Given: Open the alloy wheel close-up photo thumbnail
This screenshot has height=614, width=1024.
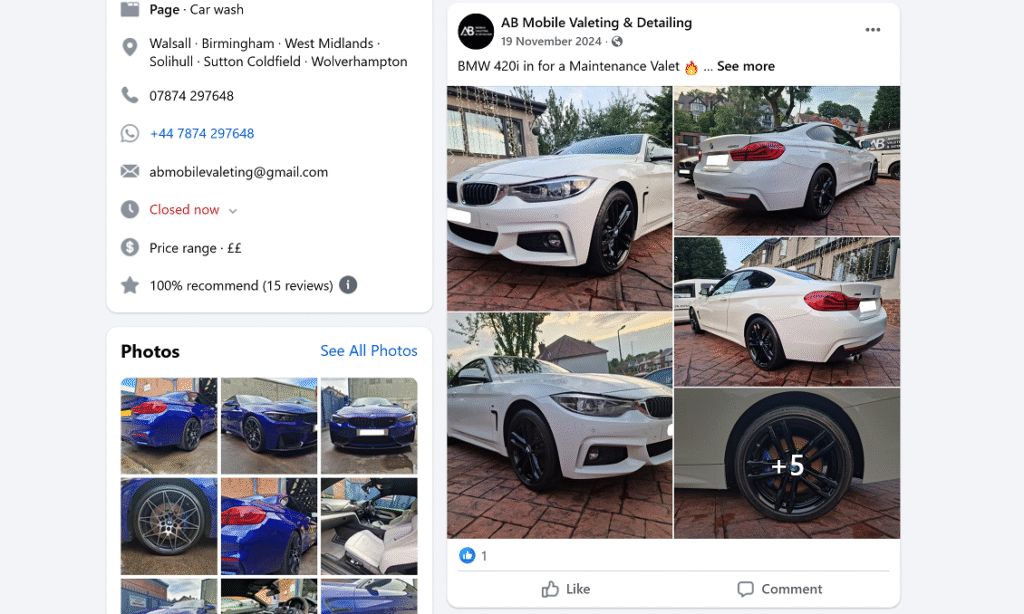Looking at the screenshot, I should tap(168, 525).
